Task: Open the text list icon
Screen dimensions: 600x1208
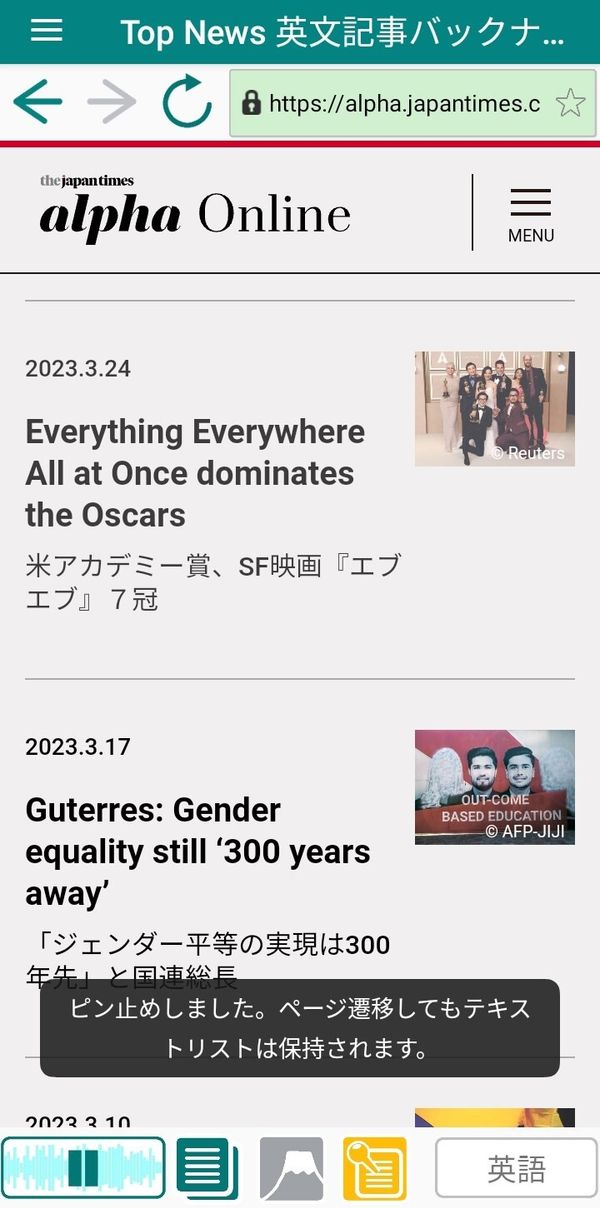Action: pos(208,1168)
